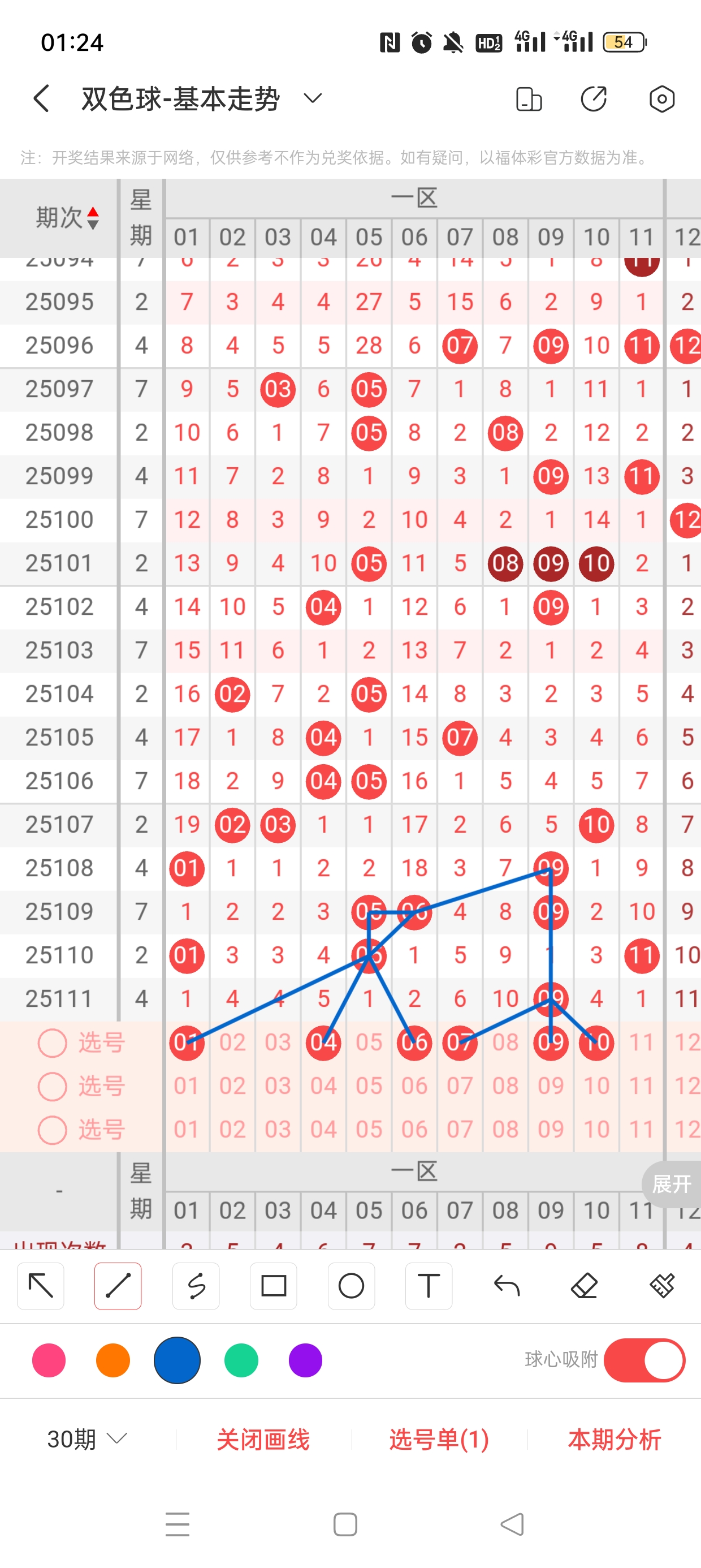Pick number 05 in first 选号 row
This screenshot has height=1568, width=701.
point(369,1043)
